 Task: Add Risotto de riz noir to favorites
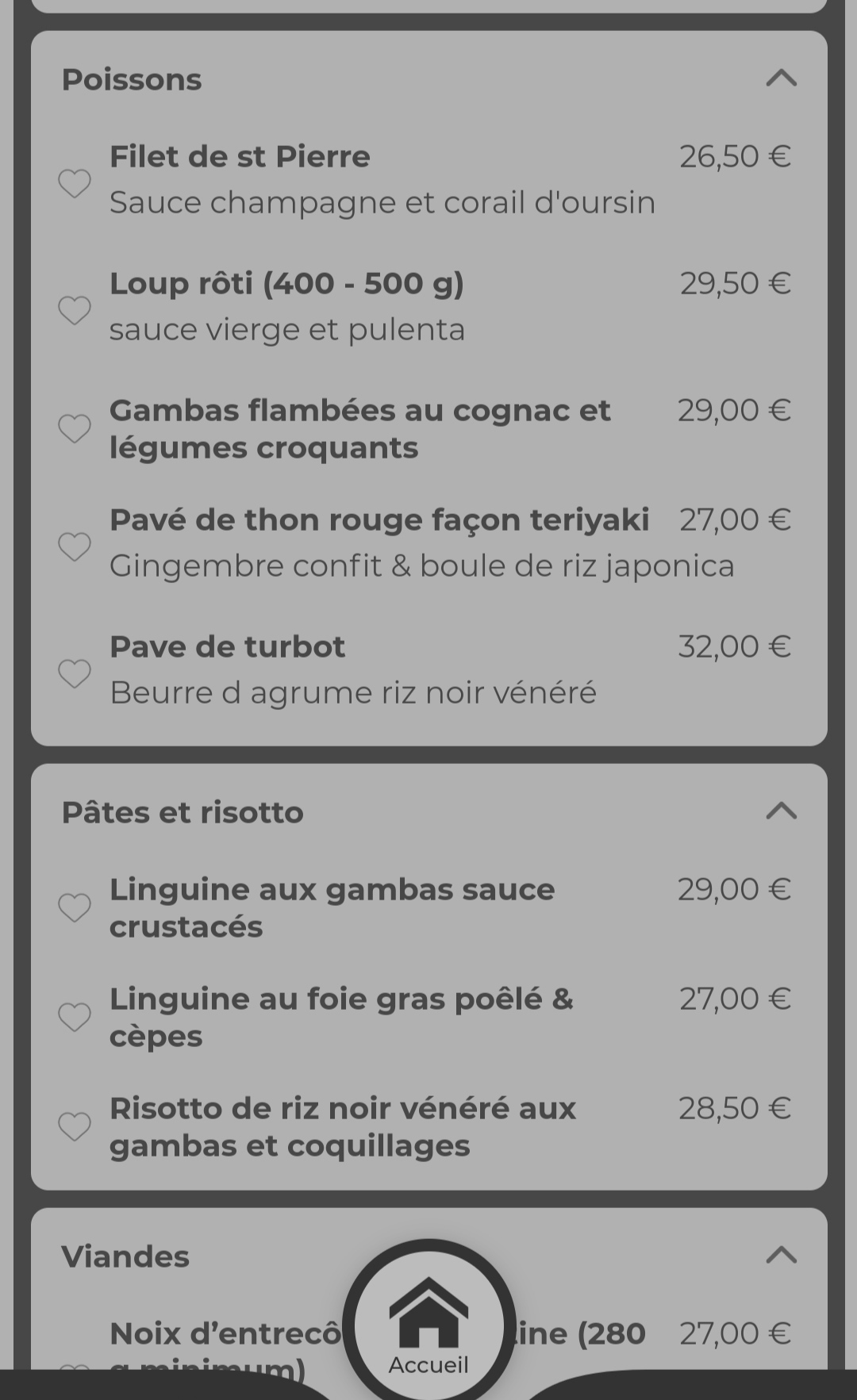[x=75, y=1126]
